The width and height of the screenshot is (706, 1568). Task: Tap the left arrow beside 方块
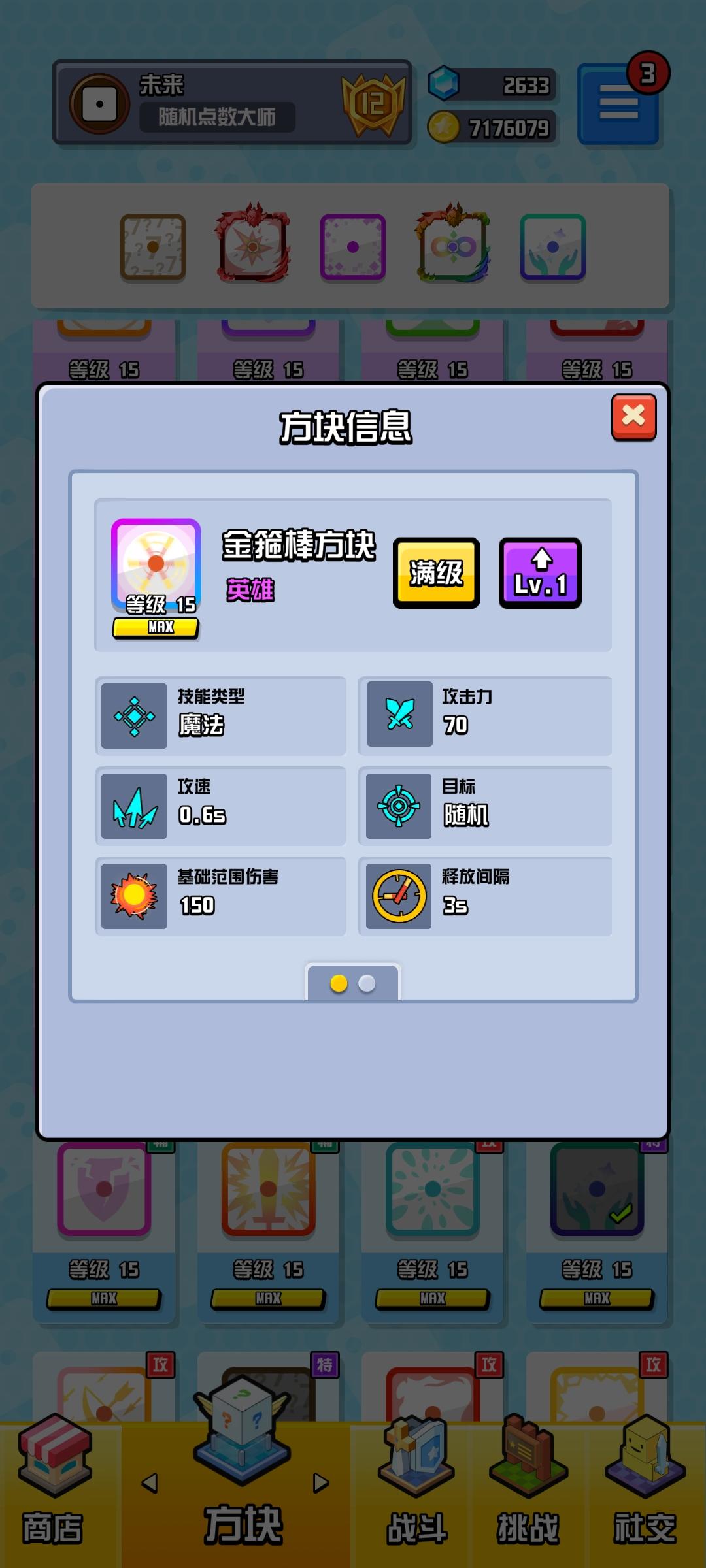click(x=150, y=1483)
